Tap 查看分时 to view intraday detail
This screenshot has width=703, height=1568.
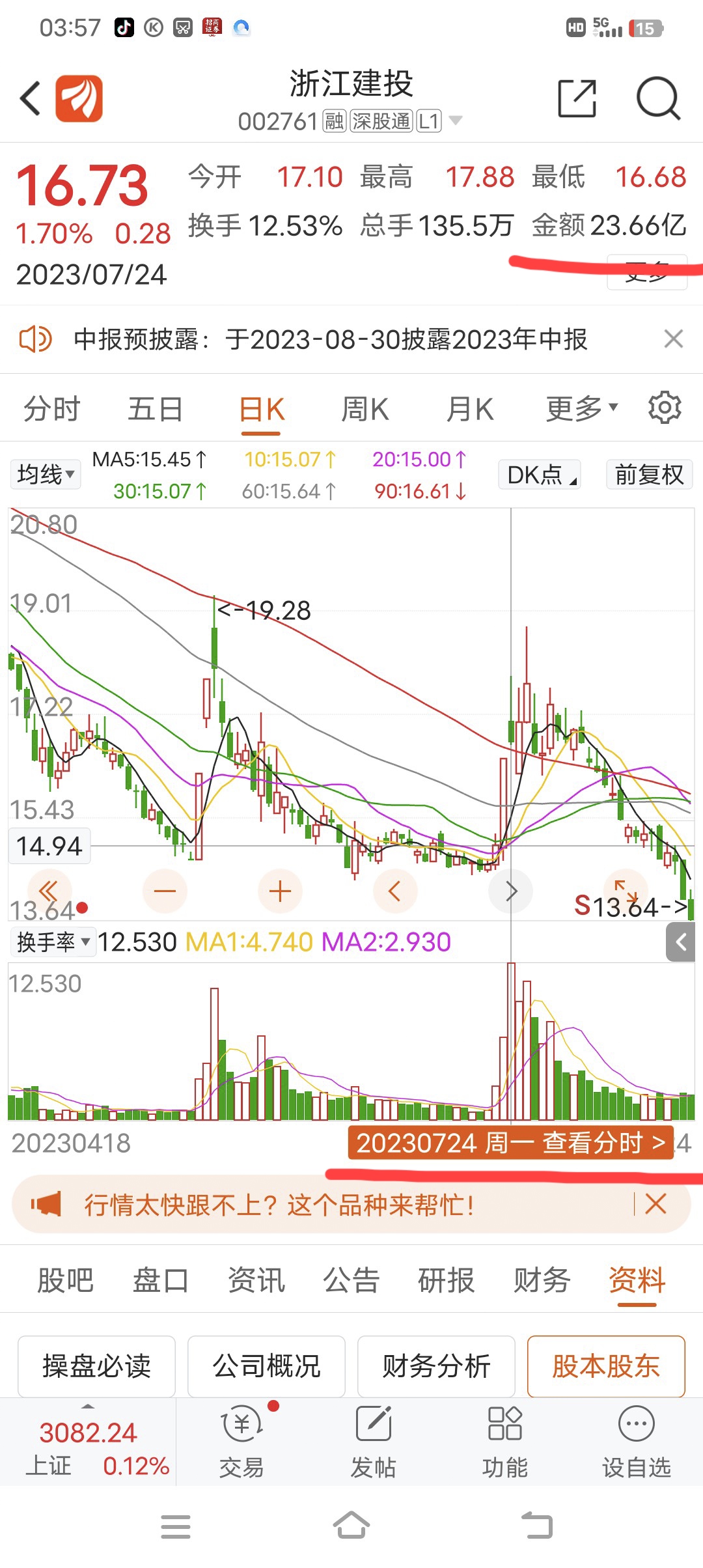(x=595, y=1143)
